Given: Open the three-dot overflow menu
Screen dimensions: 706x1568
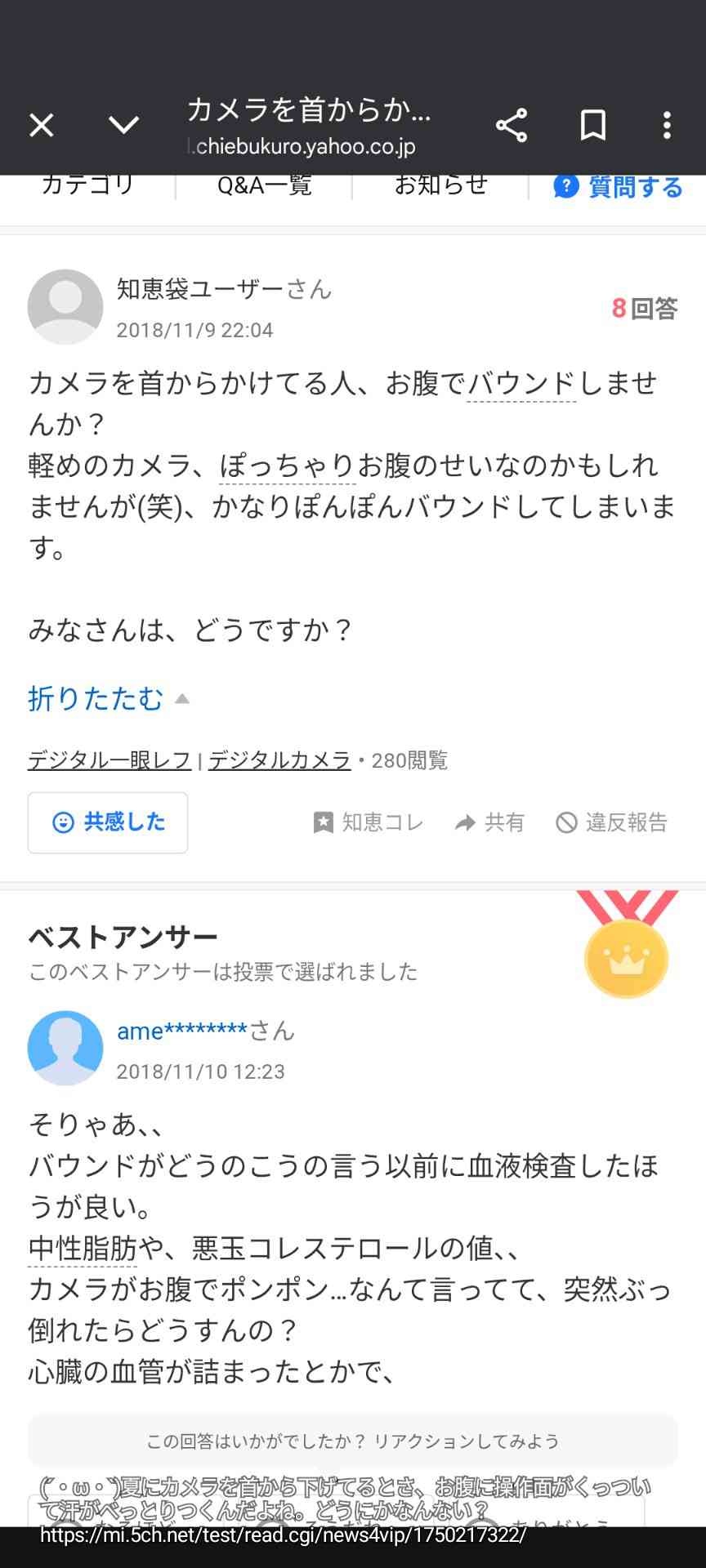Looking at the screenshot, I should (667, 125).
